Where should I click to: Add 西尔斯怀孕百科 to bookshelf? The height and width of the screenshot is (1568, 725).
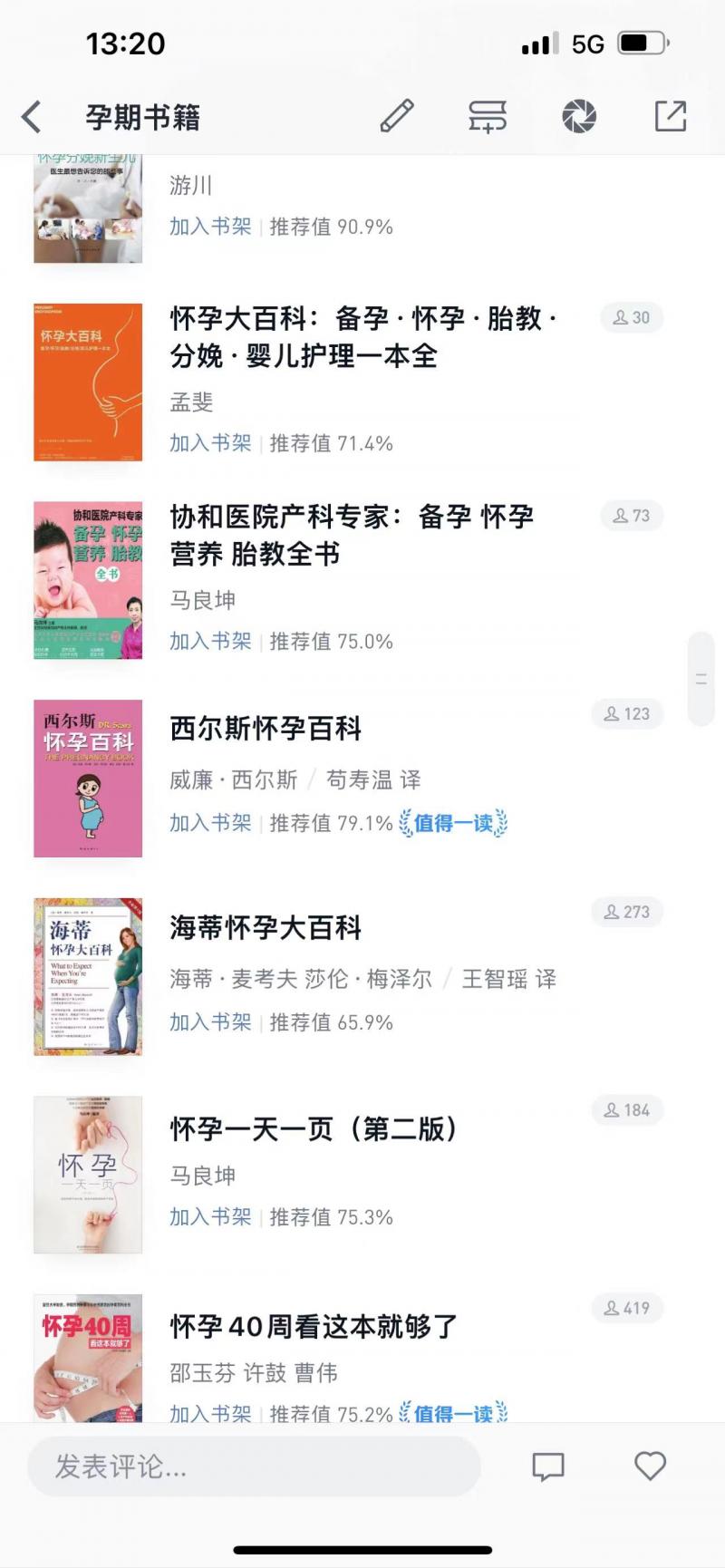coord(210,823)
